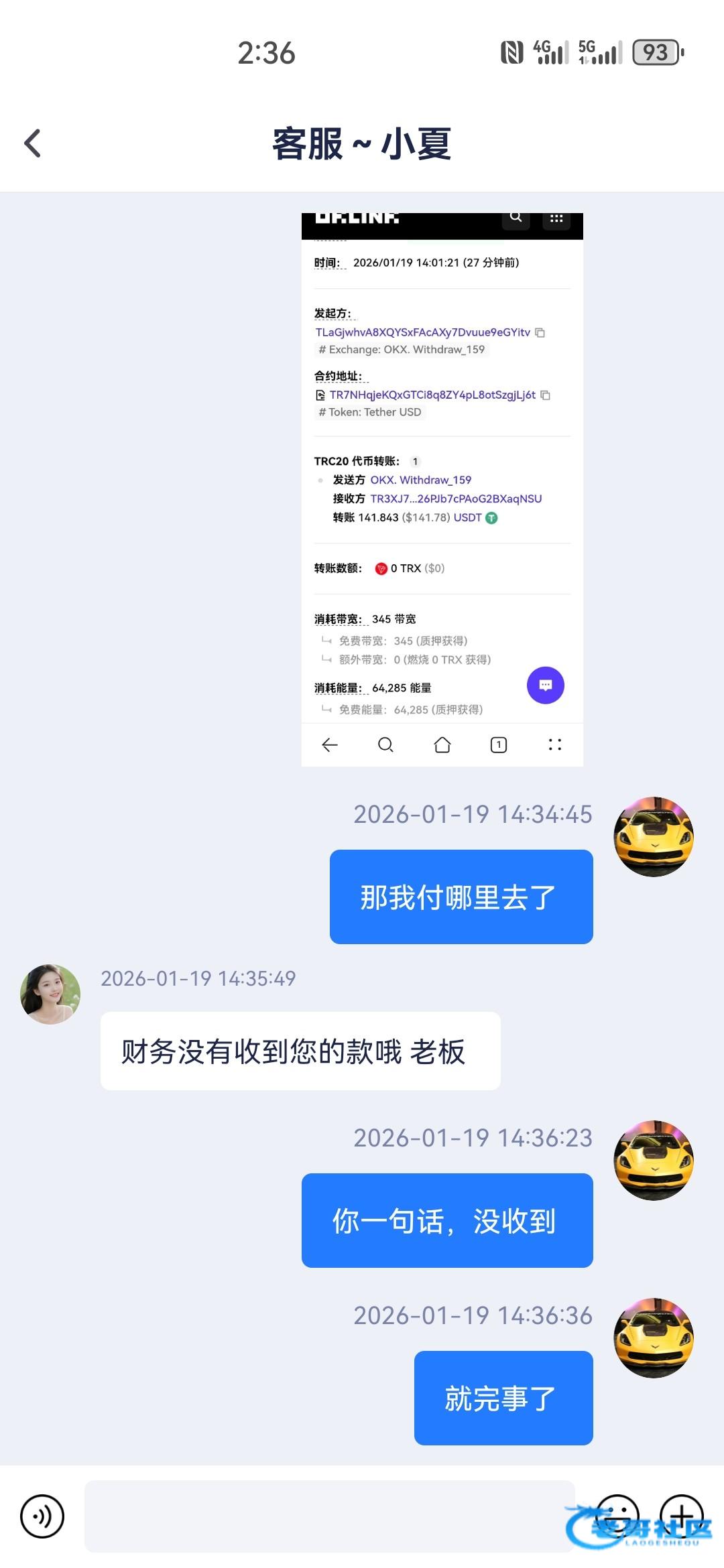724x1568 pixels.
Task: Open the plus attachment menu
Action: coord(681,1516)
